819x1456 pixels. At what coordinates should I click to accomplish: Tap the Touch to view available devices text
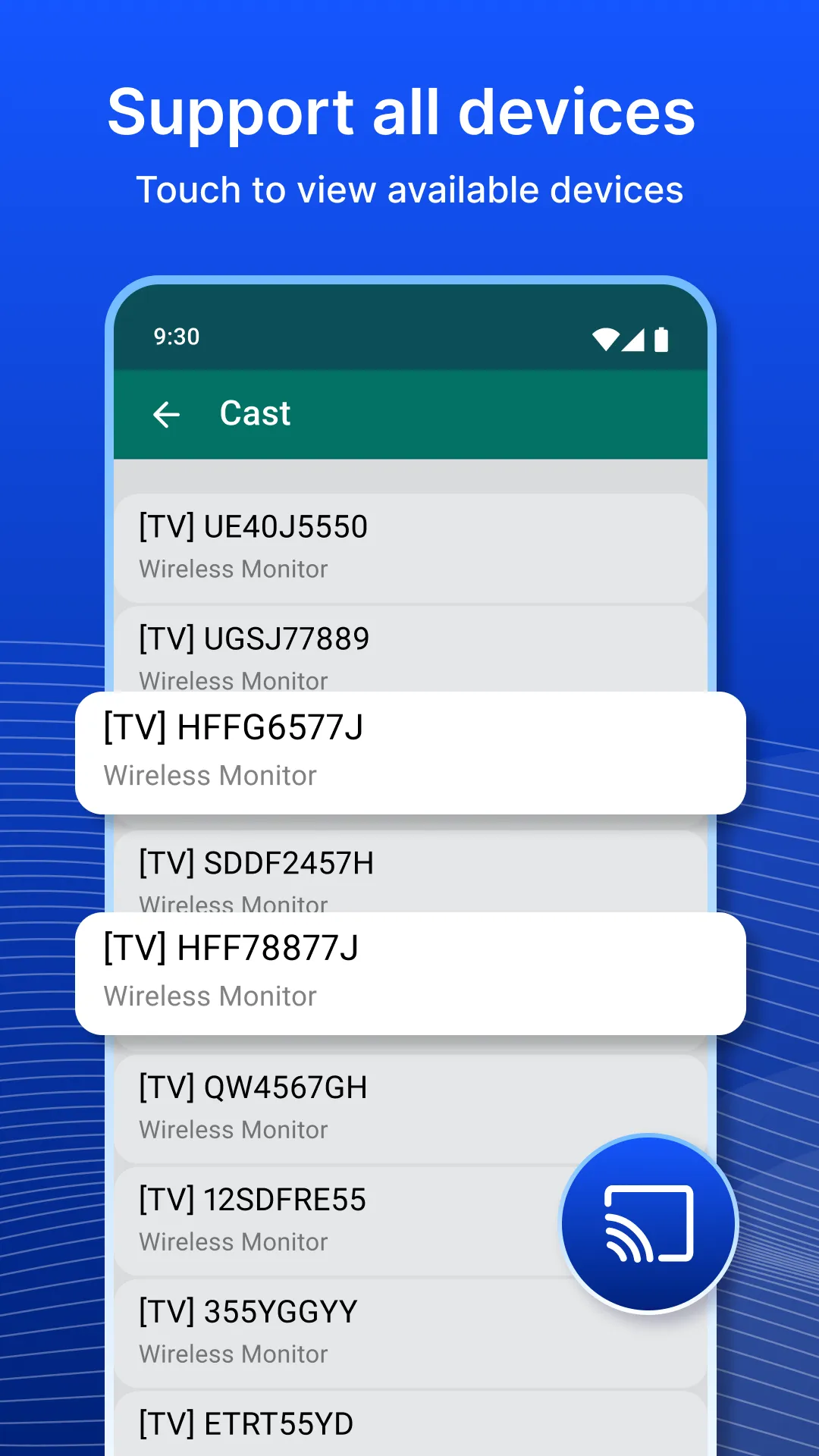coord(409,190)
